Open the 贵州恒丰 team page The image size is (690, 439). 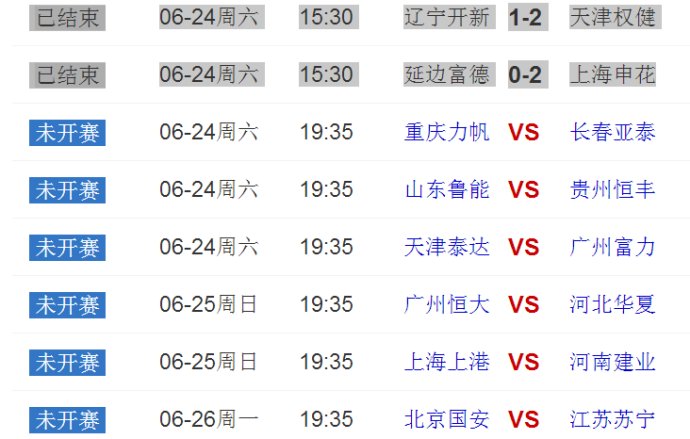[x=612, y=190]
